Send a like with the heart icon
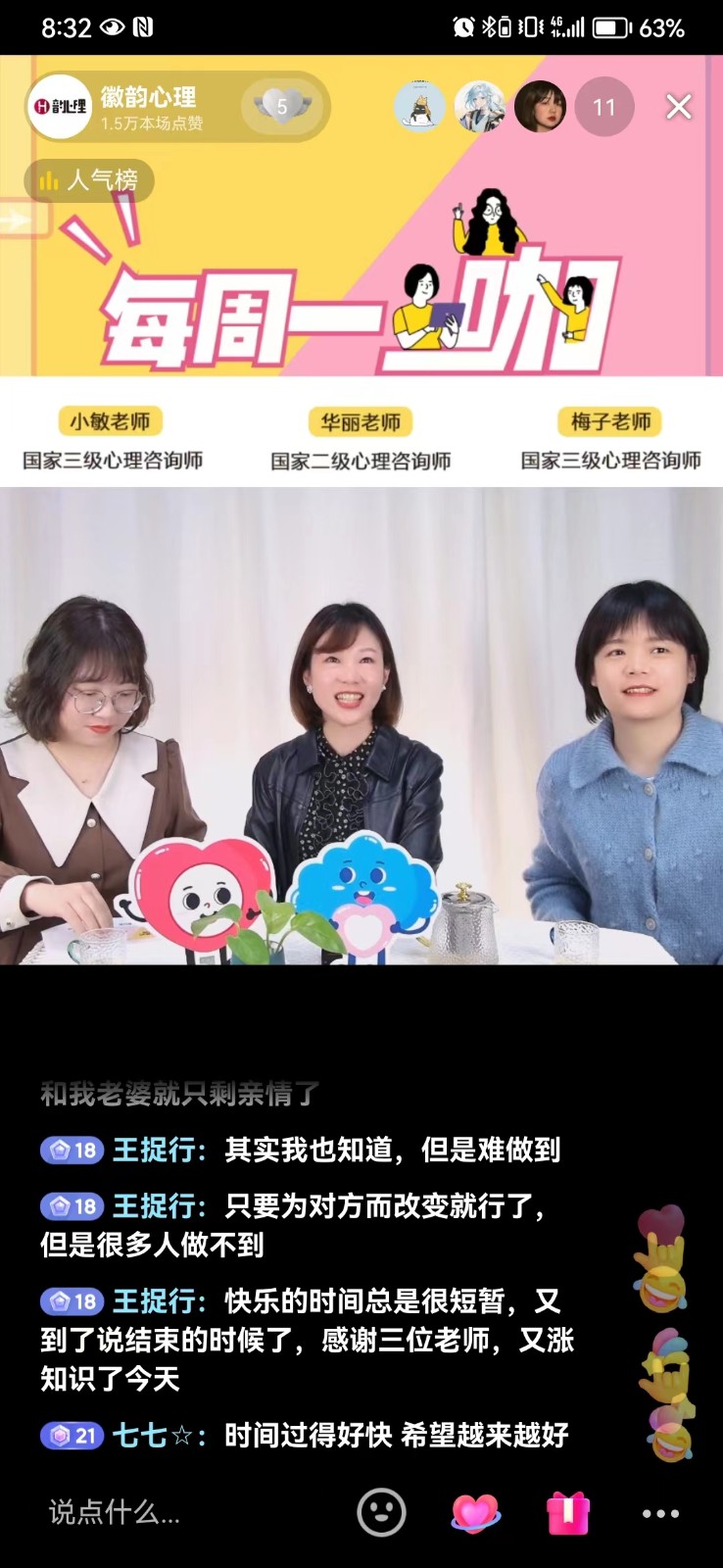This screenshot has width=723, height=1568. [x=475, y=1513]
